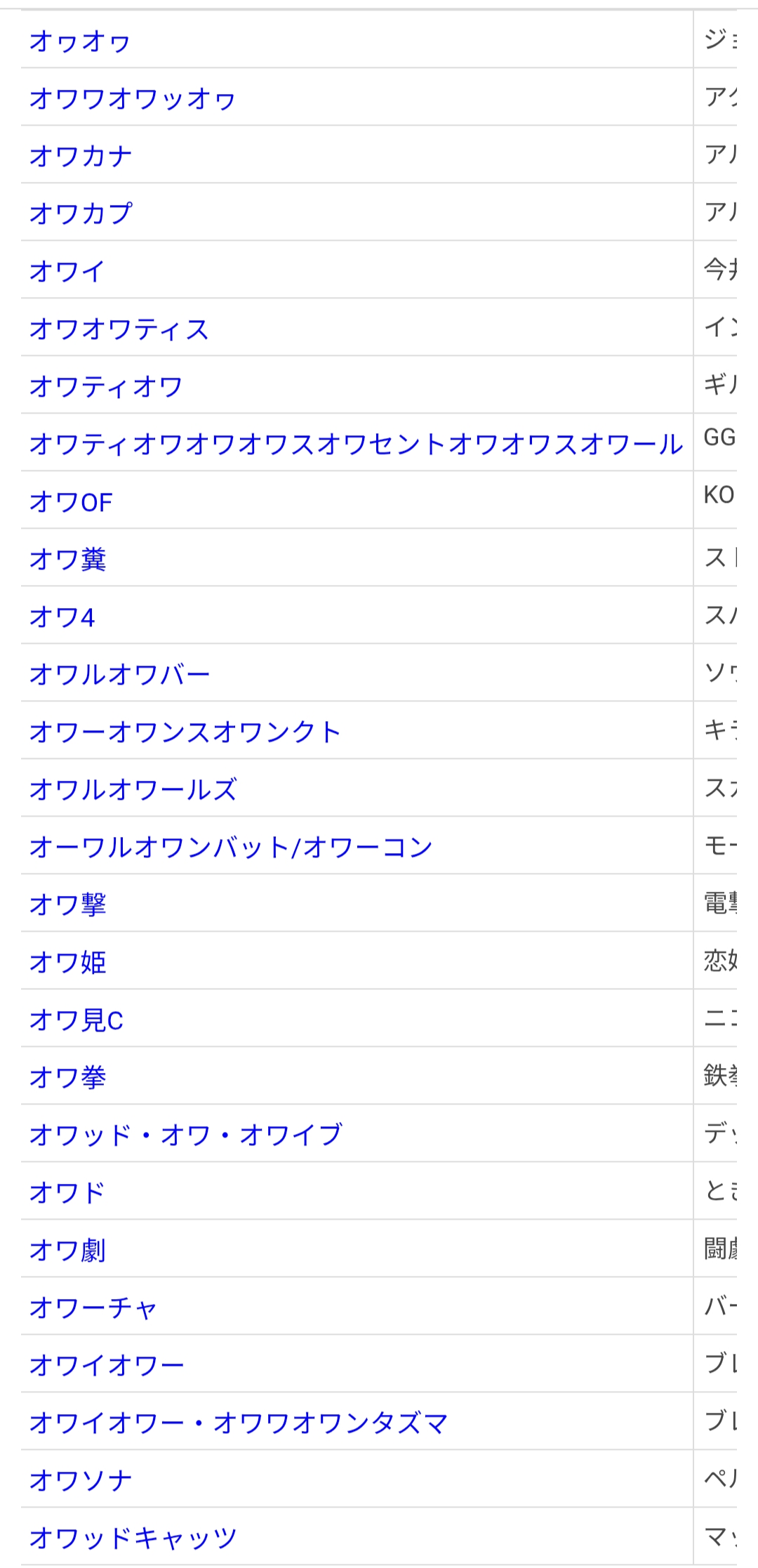Follow the オワ撃 link
The height and width of the screenshot is (1568, 758).
tap(67, 905)
